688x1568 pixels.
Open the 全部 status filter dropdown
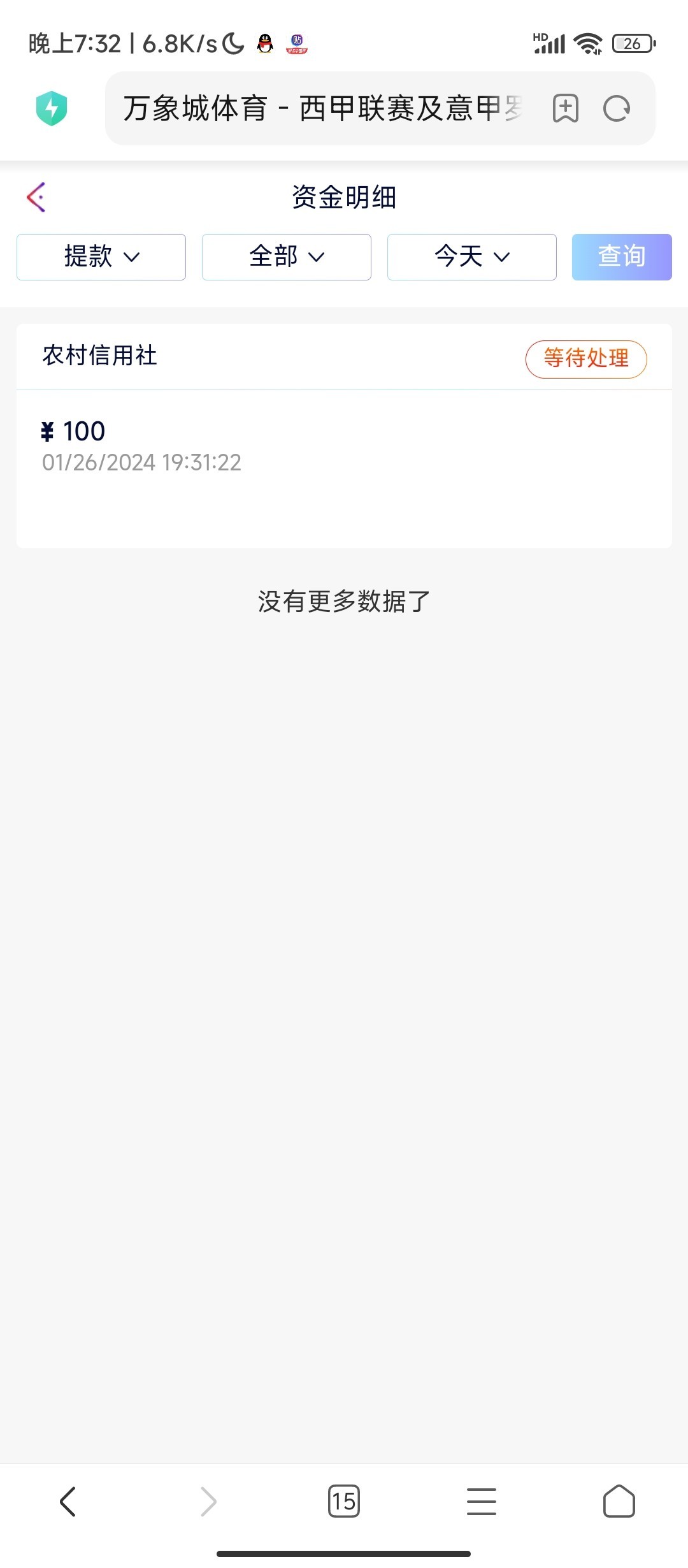tap(287, 257)
